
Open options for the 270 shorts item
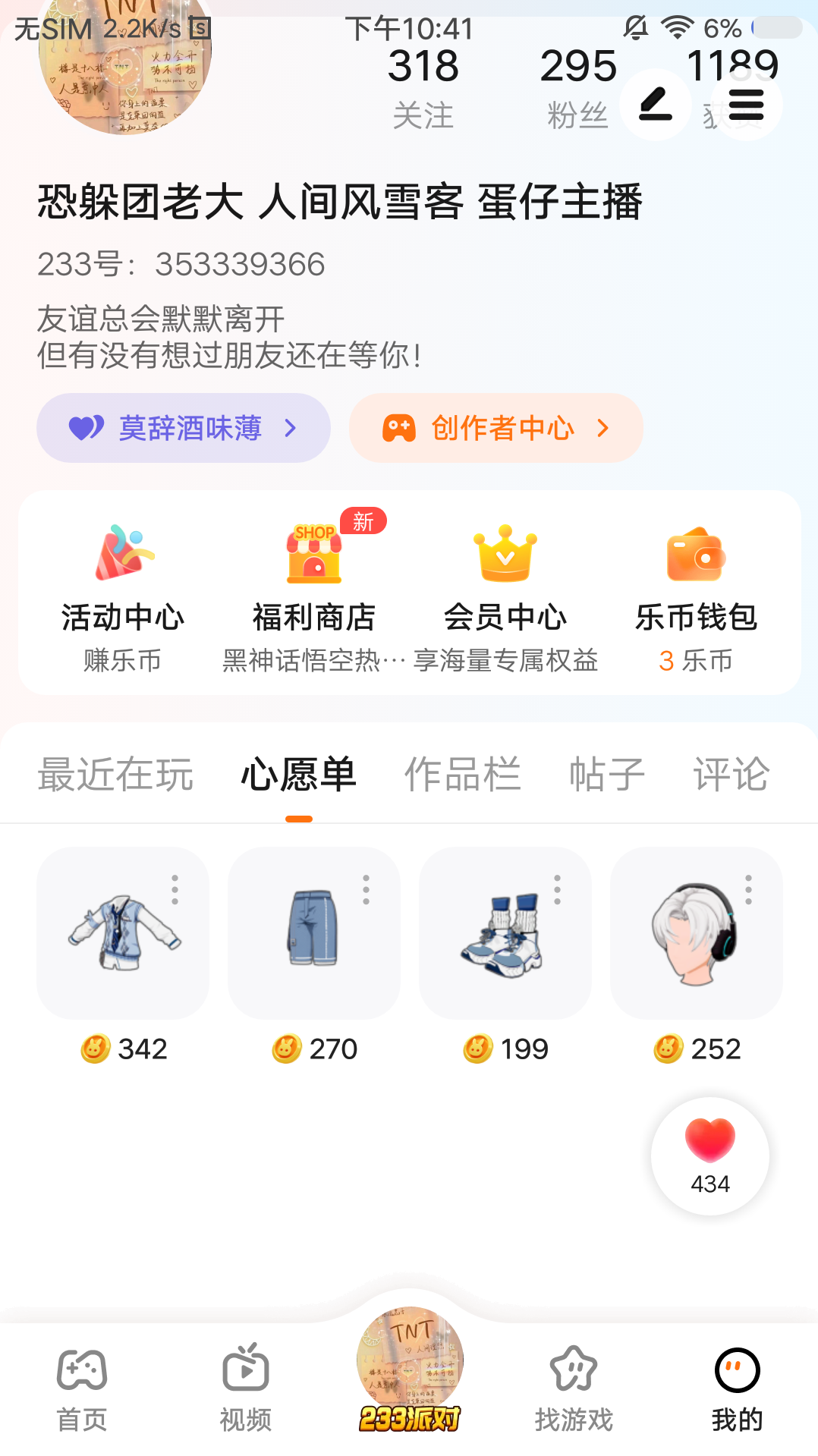(x=366, y=889)
